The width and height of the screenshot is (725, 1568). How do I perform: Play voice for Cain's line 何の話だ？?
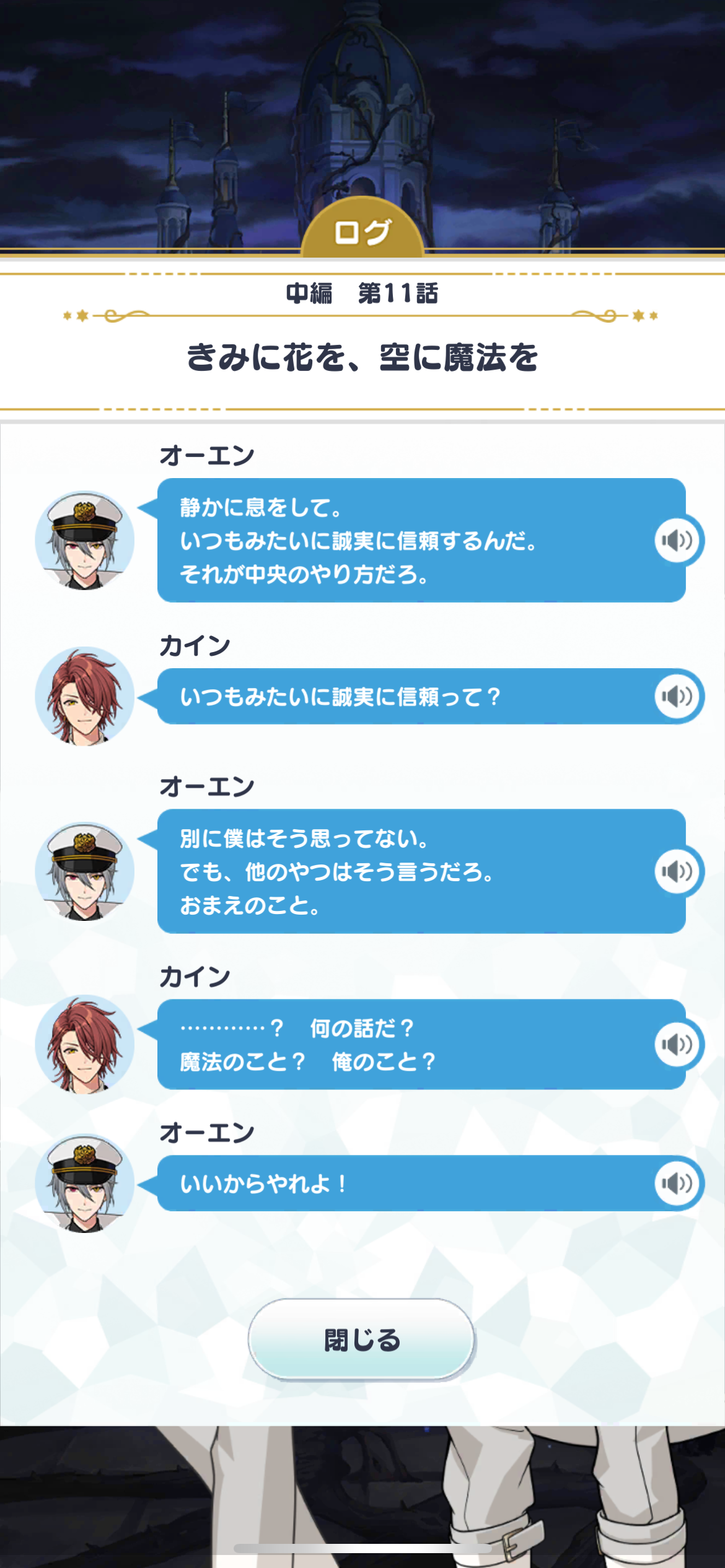676,1044
